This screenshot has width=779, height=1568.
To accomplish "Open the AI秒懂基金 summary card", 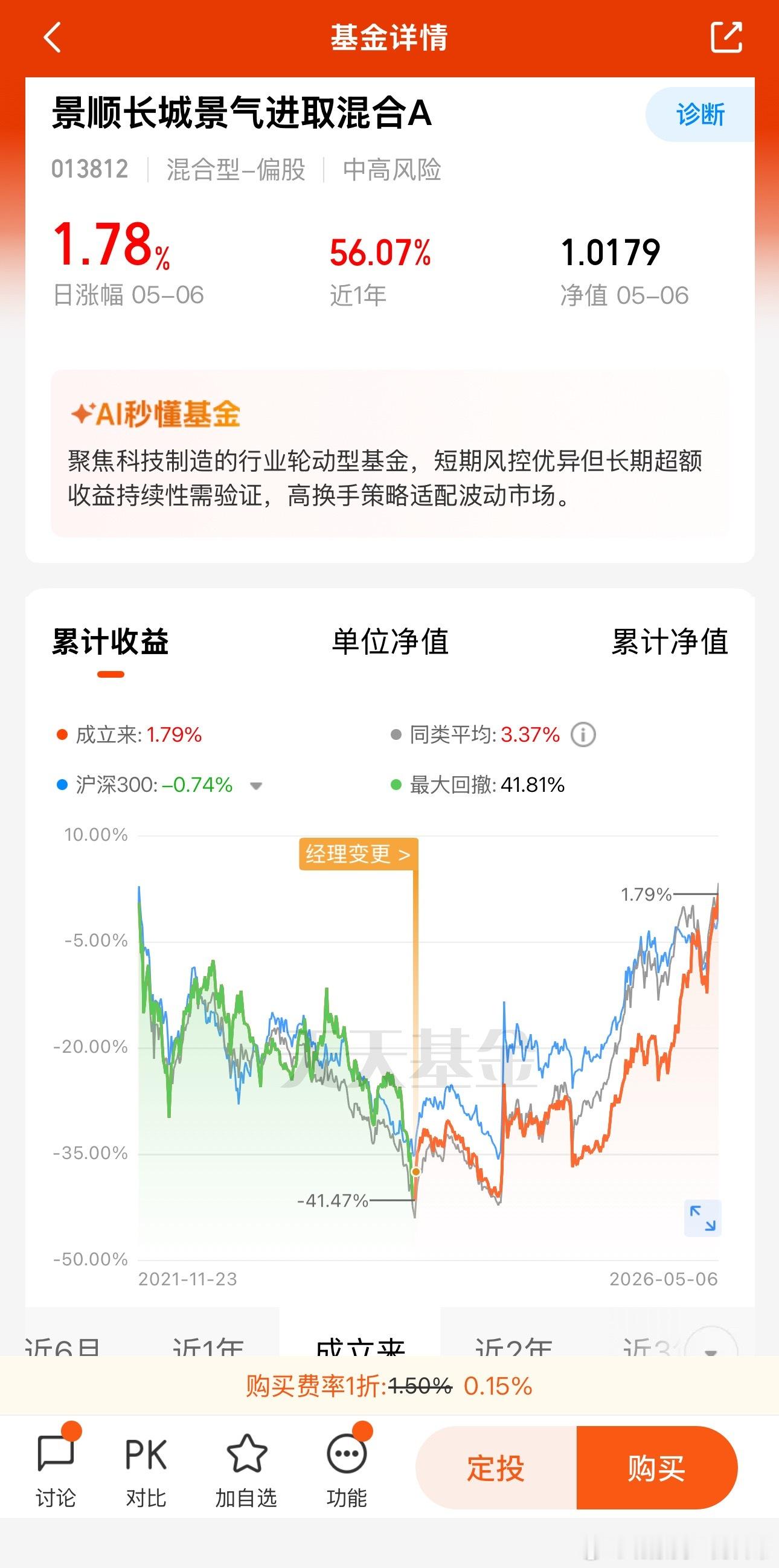I will point(389,454).
